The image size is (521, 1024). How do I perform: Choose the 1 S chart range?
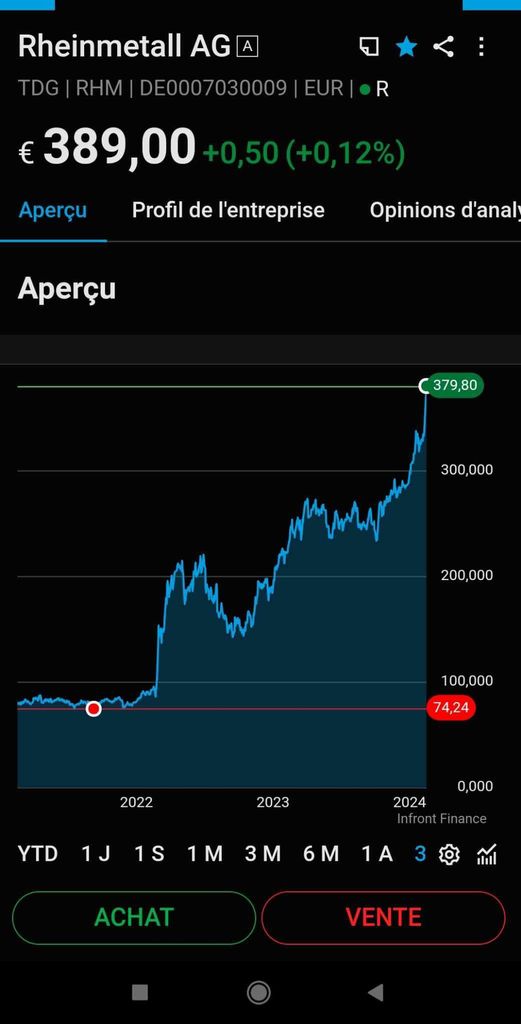tap(150, 854)
